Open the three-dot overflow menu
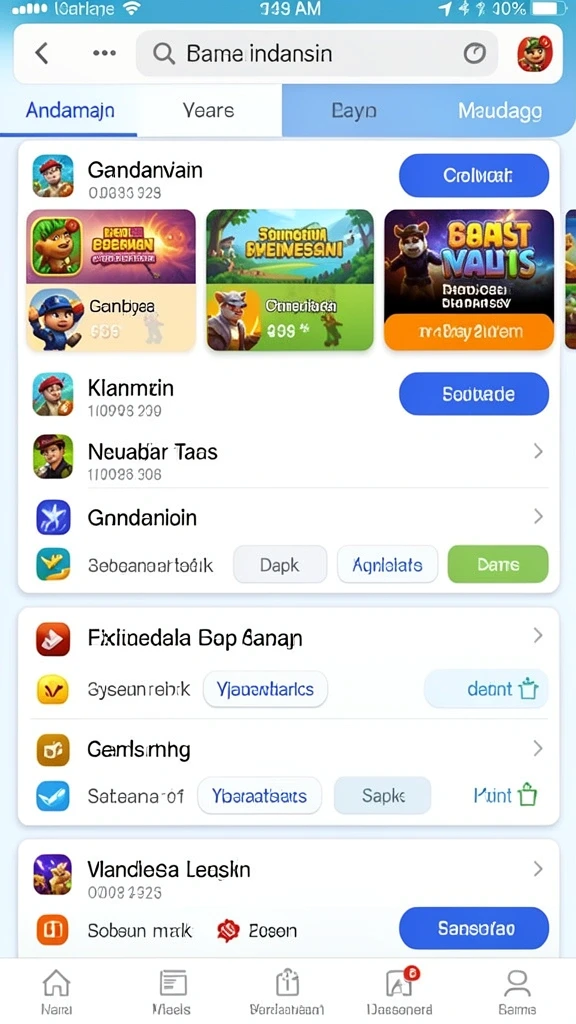This screenshot has width=576, height=1024. 104,53
